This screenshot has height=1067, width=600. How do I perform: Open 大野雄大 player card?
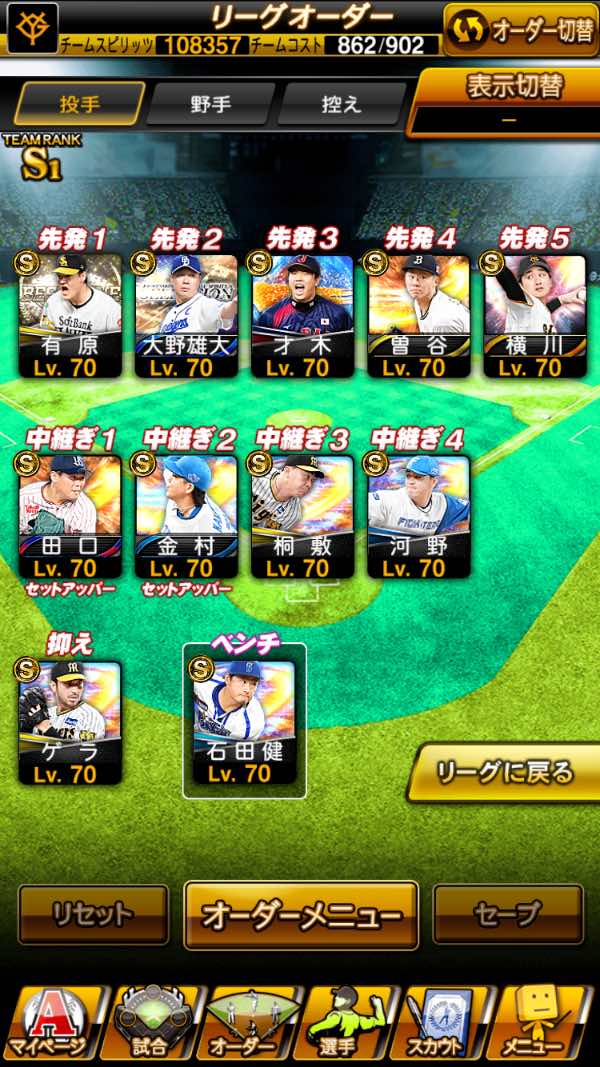pos(186,316)
